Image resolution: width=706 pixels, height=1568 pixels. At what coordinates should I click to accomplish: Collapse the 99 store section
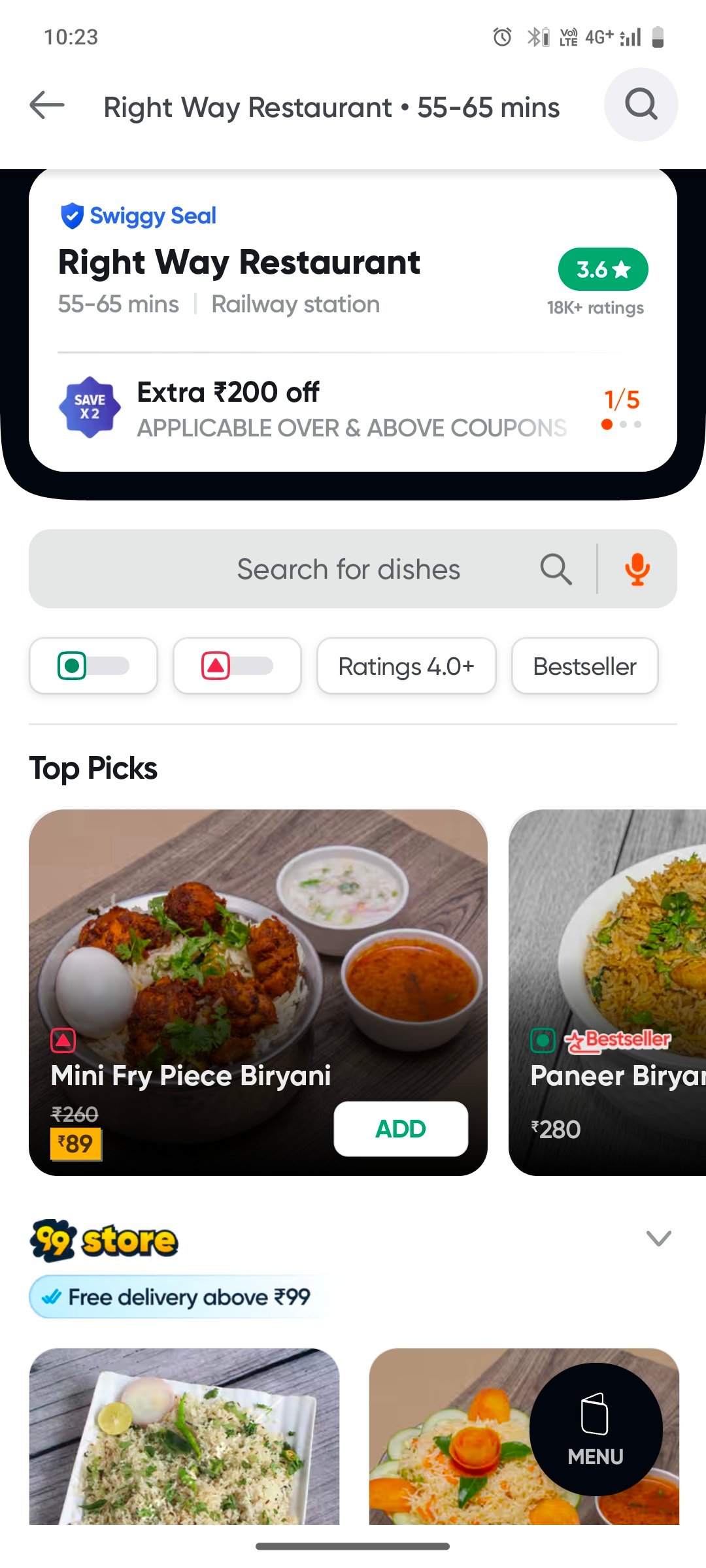point(658,1238)
